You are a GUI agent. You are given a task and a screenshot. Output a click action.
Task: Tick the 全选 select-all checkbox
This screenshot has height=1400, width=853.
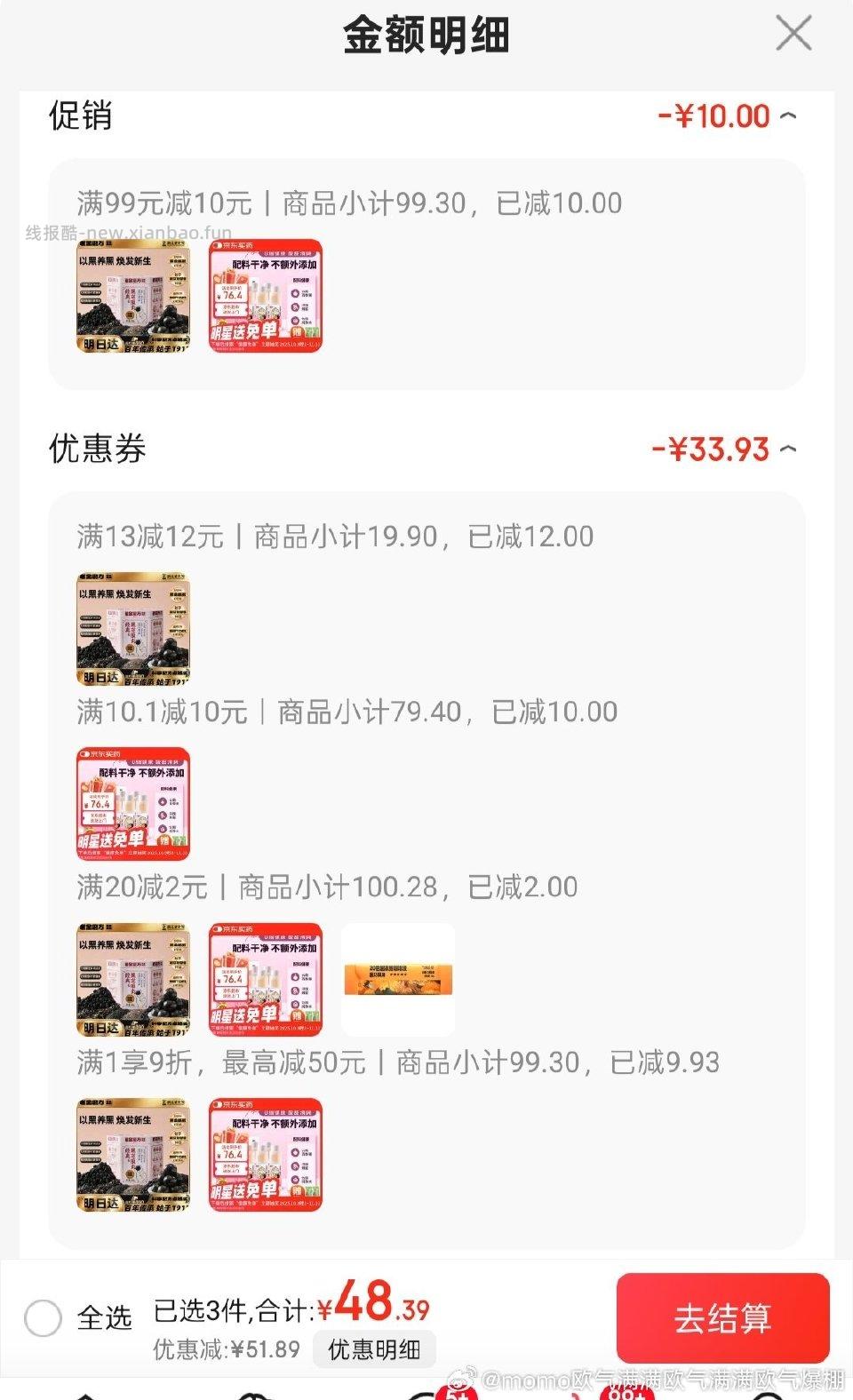coord(44,1317)
